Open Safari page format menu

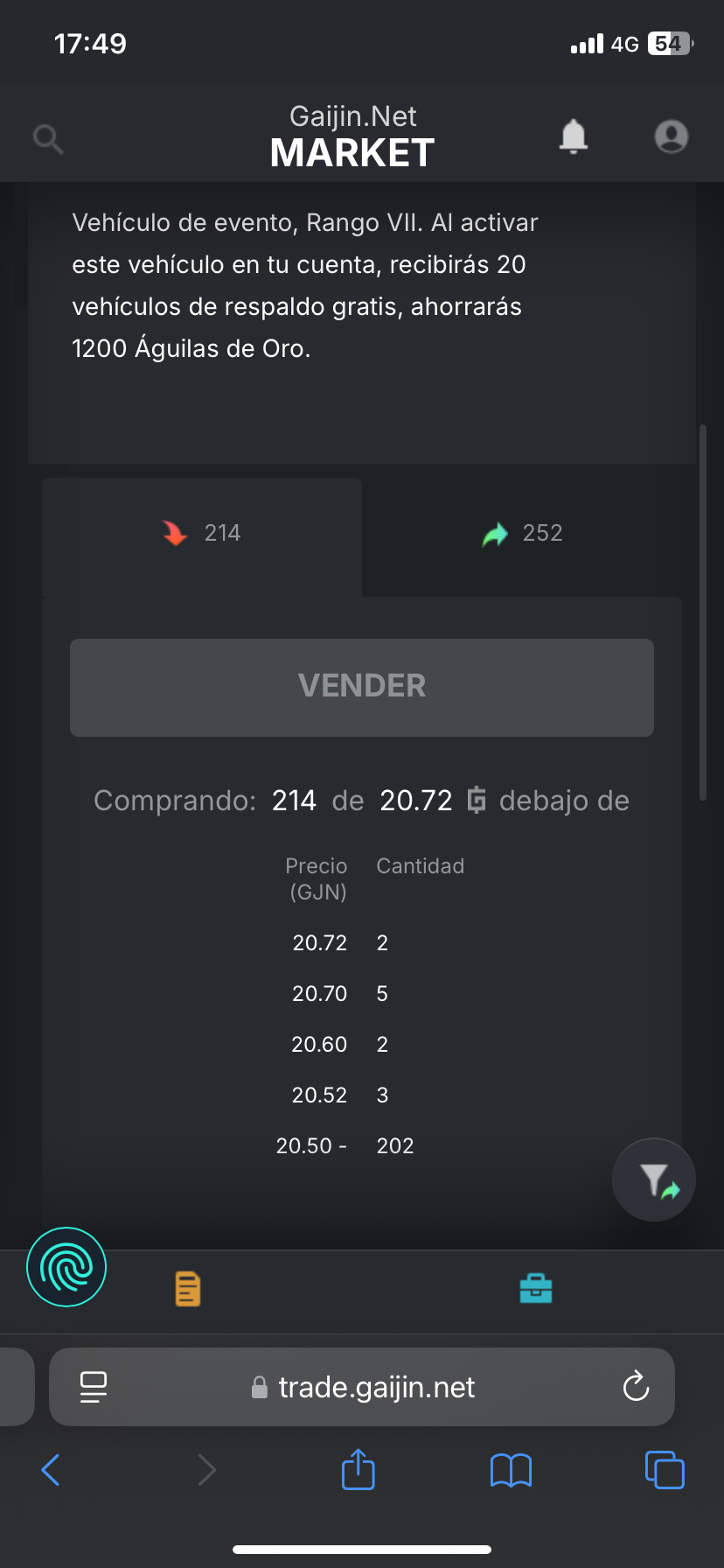pos(94,1387)
